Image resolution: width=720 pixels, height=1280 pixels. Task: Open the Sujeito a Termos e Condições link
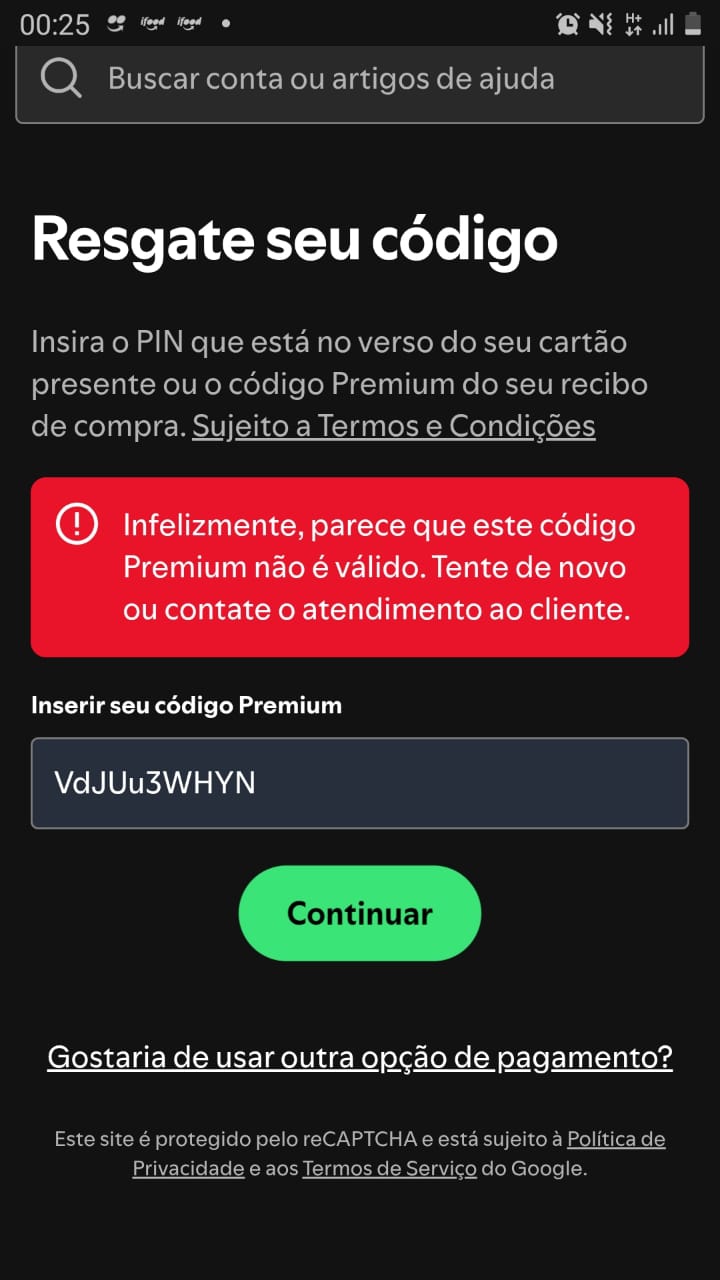(x=394, y=426)
